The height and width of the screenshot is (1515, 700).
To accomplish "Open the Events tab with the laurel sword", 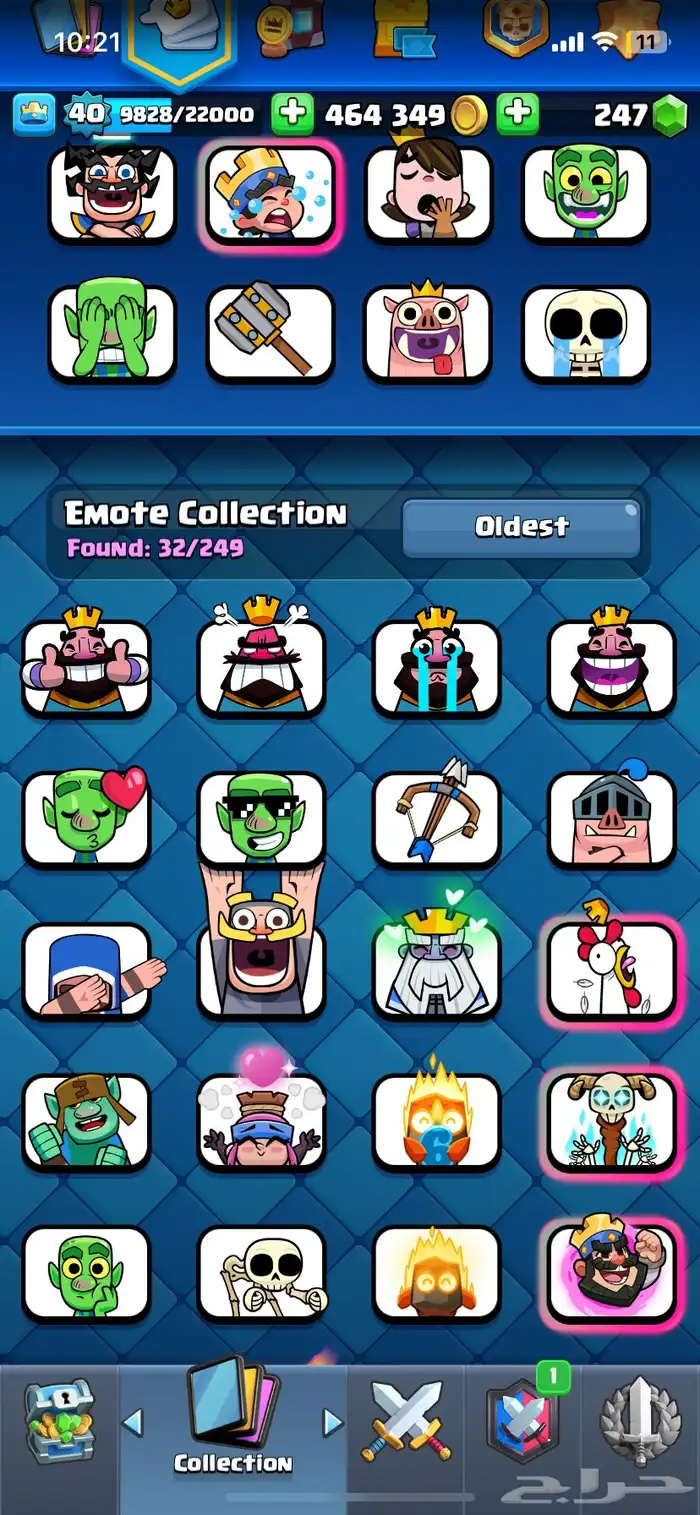I will click(640, 1422).
